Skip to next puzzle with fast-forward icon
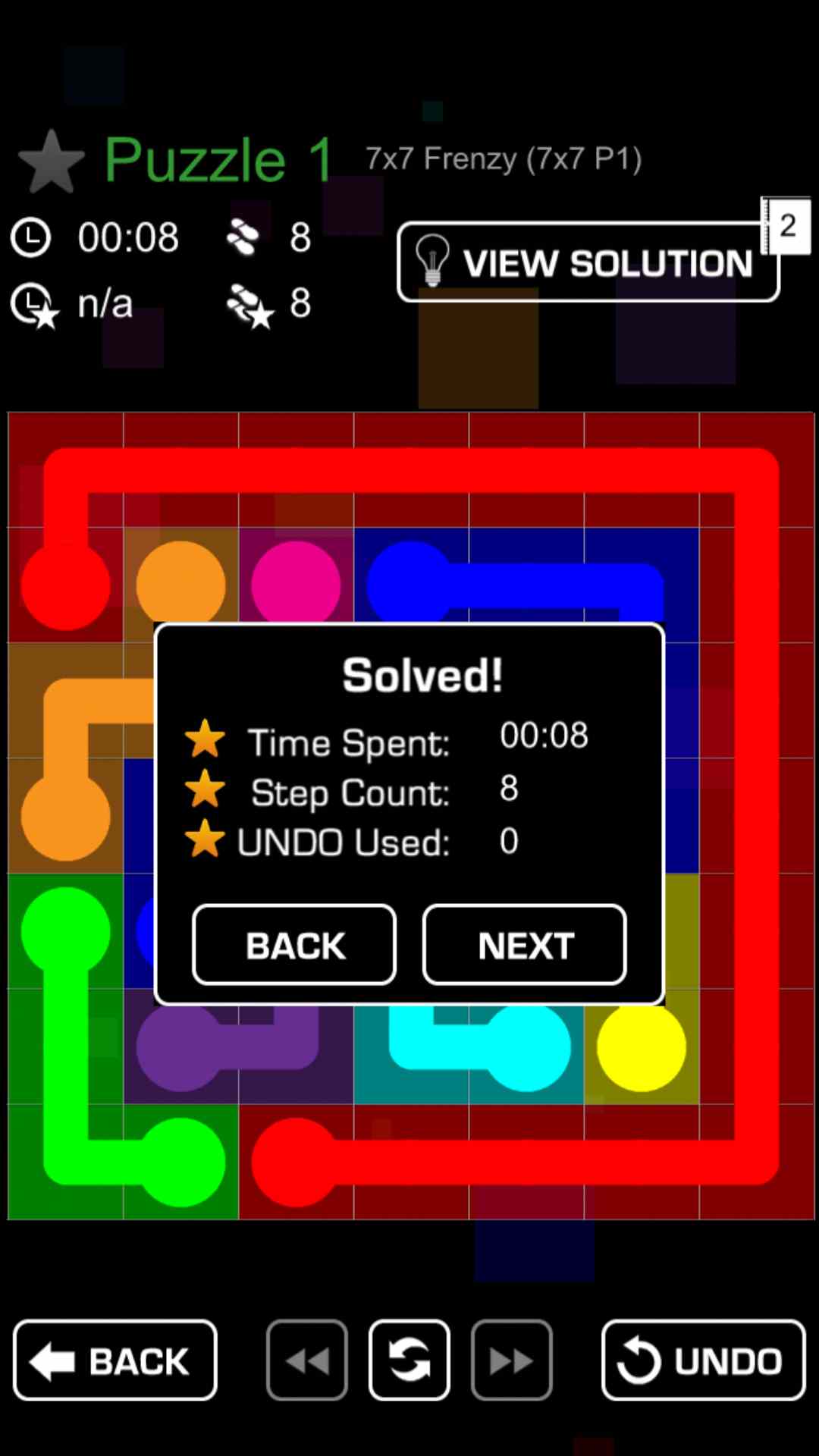 click(x=512, y=1360)
